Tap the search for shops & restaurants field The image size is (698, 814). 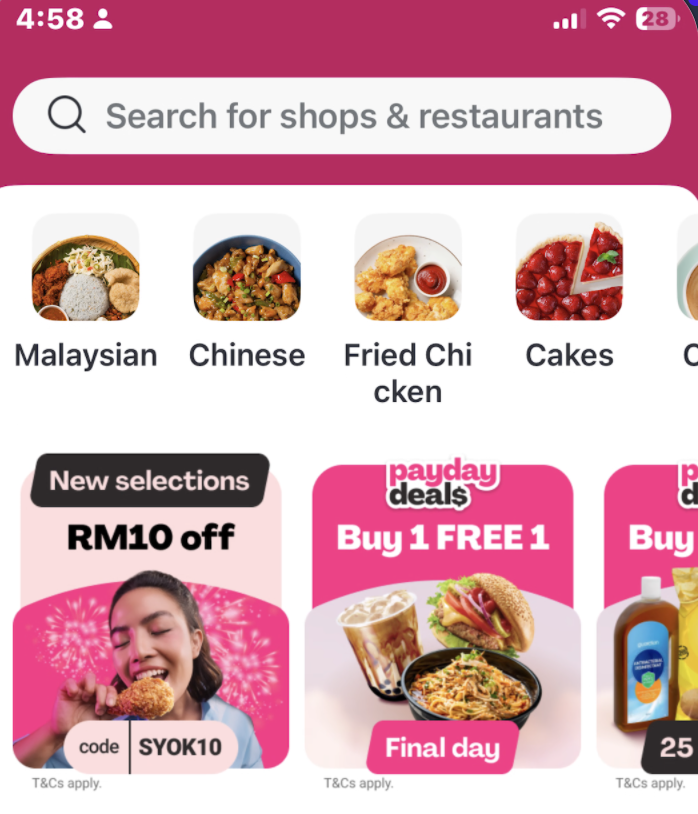pyautogui.click(x=340, y=116)
